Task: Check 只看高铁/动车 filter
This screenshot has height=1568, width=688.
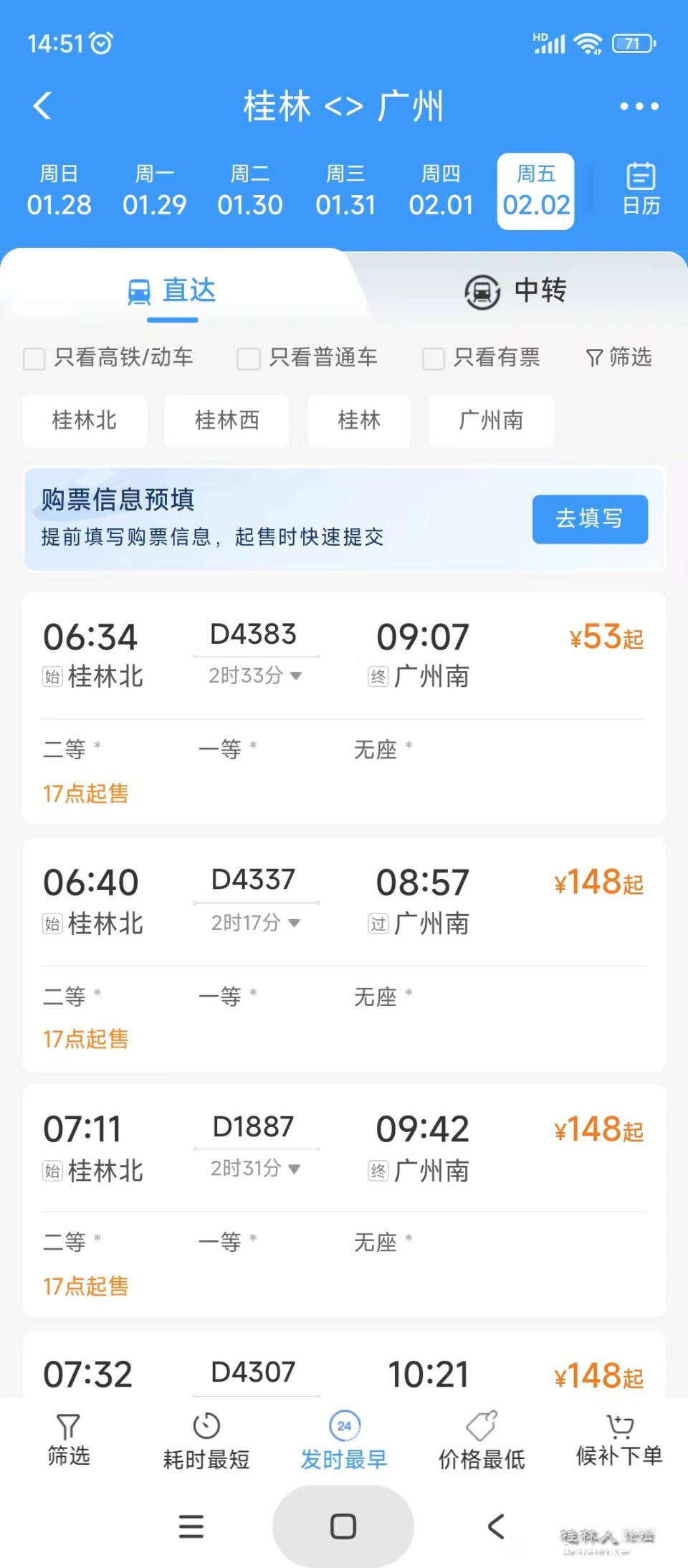Action: click(x=34, y=358)
